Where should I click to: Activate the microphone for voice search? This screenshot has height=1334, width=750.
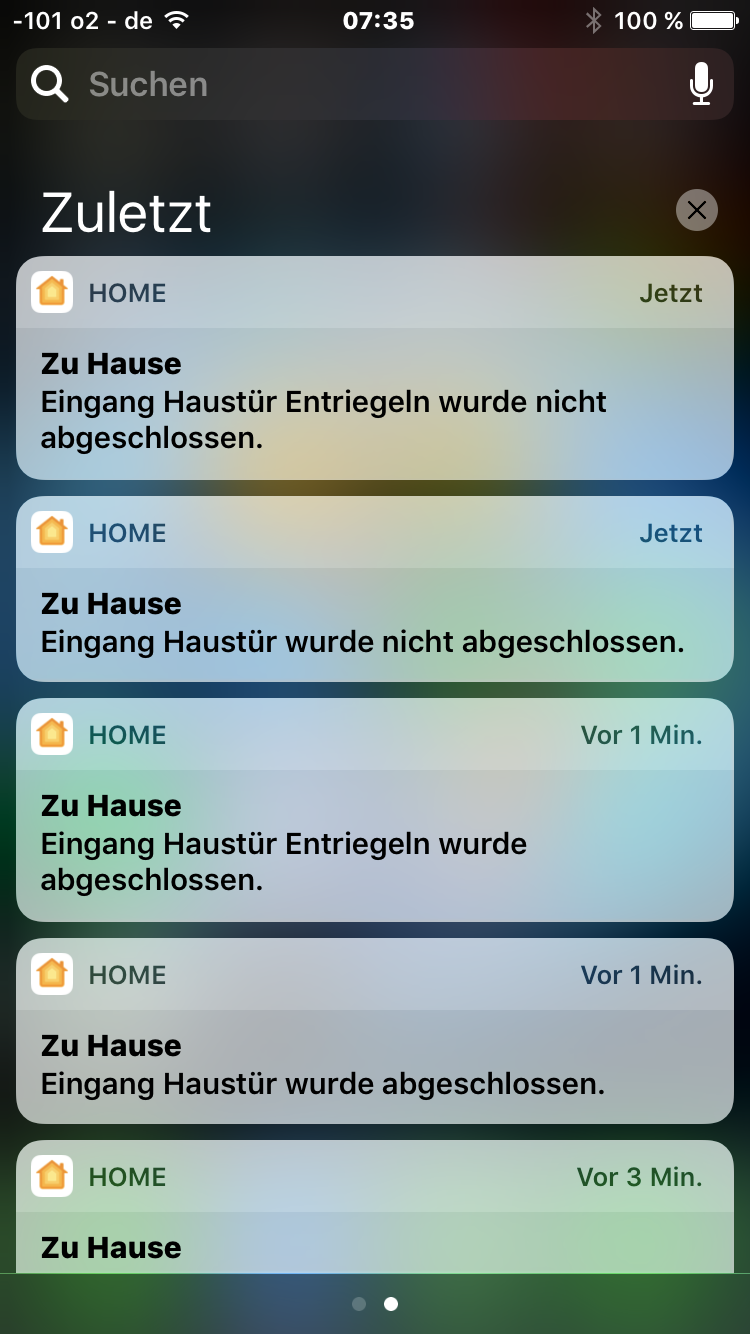click(701, 85)
